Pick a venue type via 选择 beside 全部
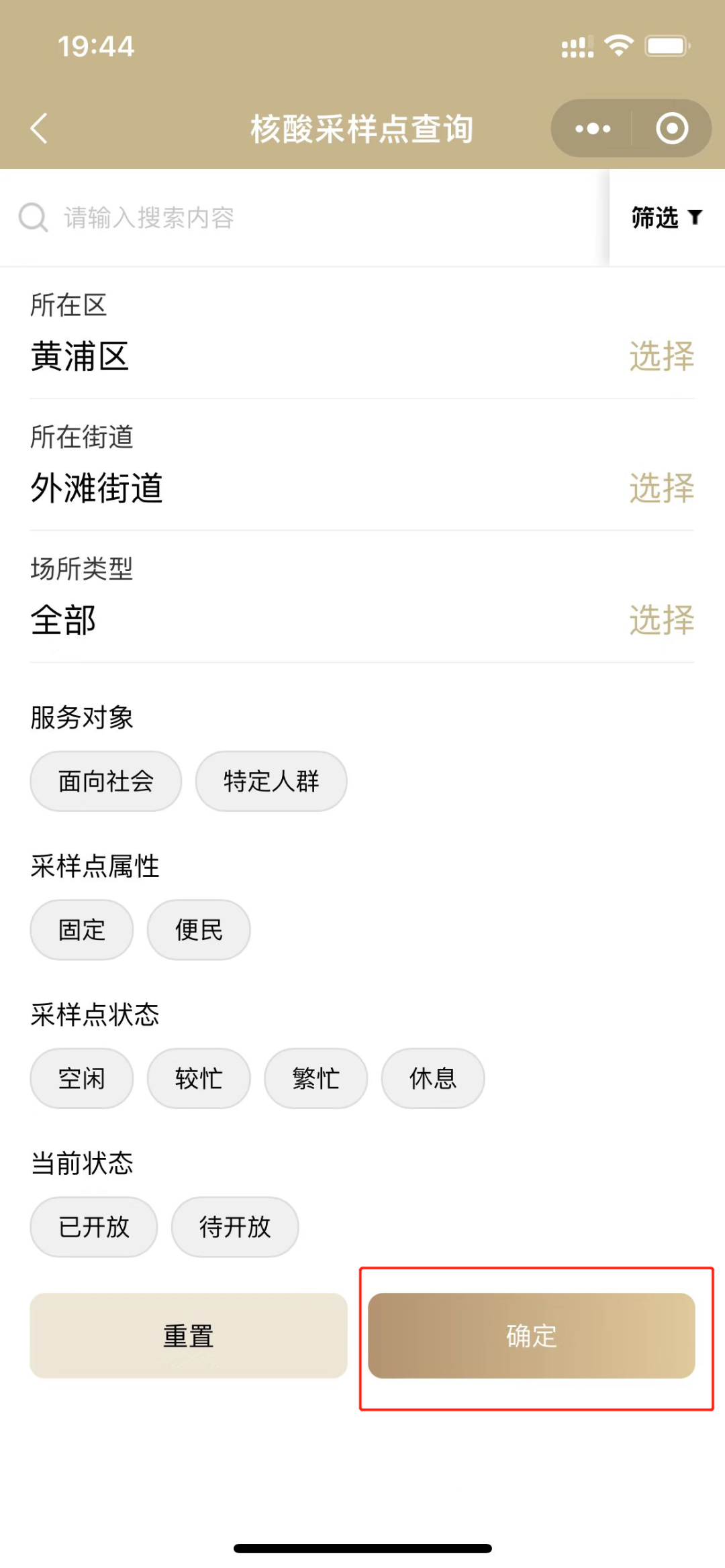Image resolution: width=725 pixels, height=1568 pixels. (x=661, y=620)
